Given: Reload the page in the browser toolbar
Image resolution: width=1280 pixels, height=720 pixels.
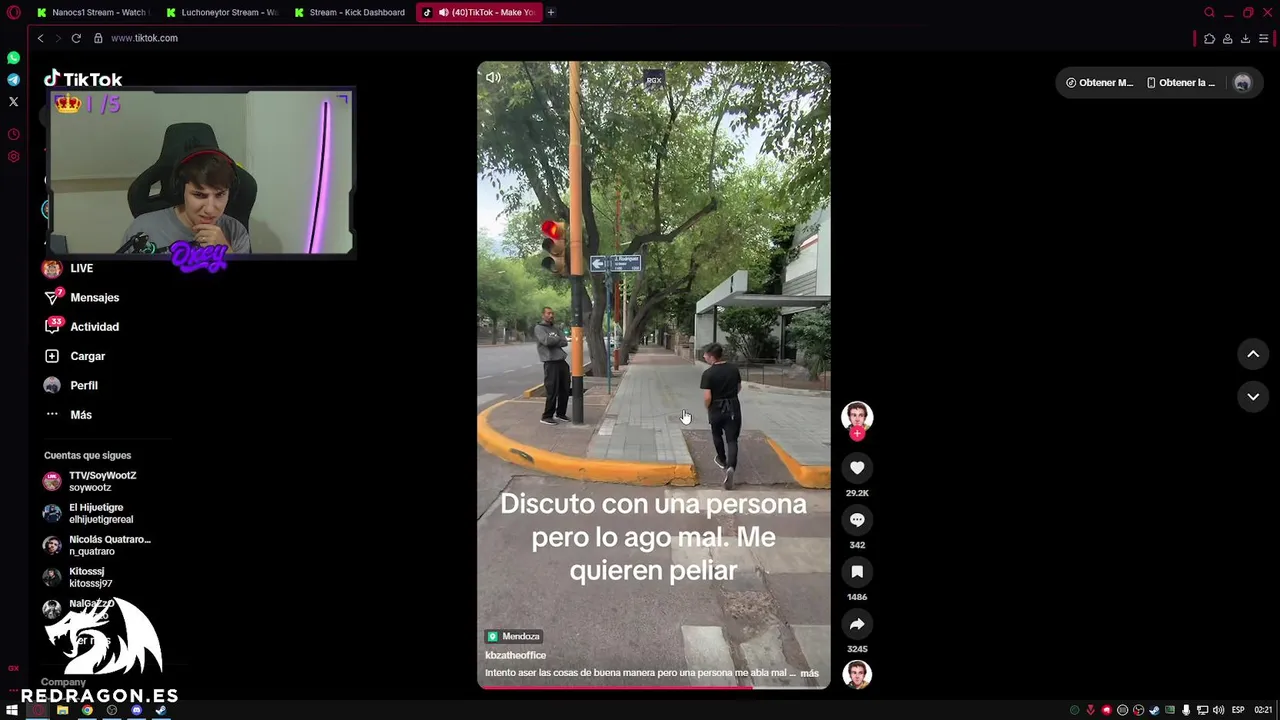Looking at the screenshot, I should pyautogui.click(x=76, y=38).
